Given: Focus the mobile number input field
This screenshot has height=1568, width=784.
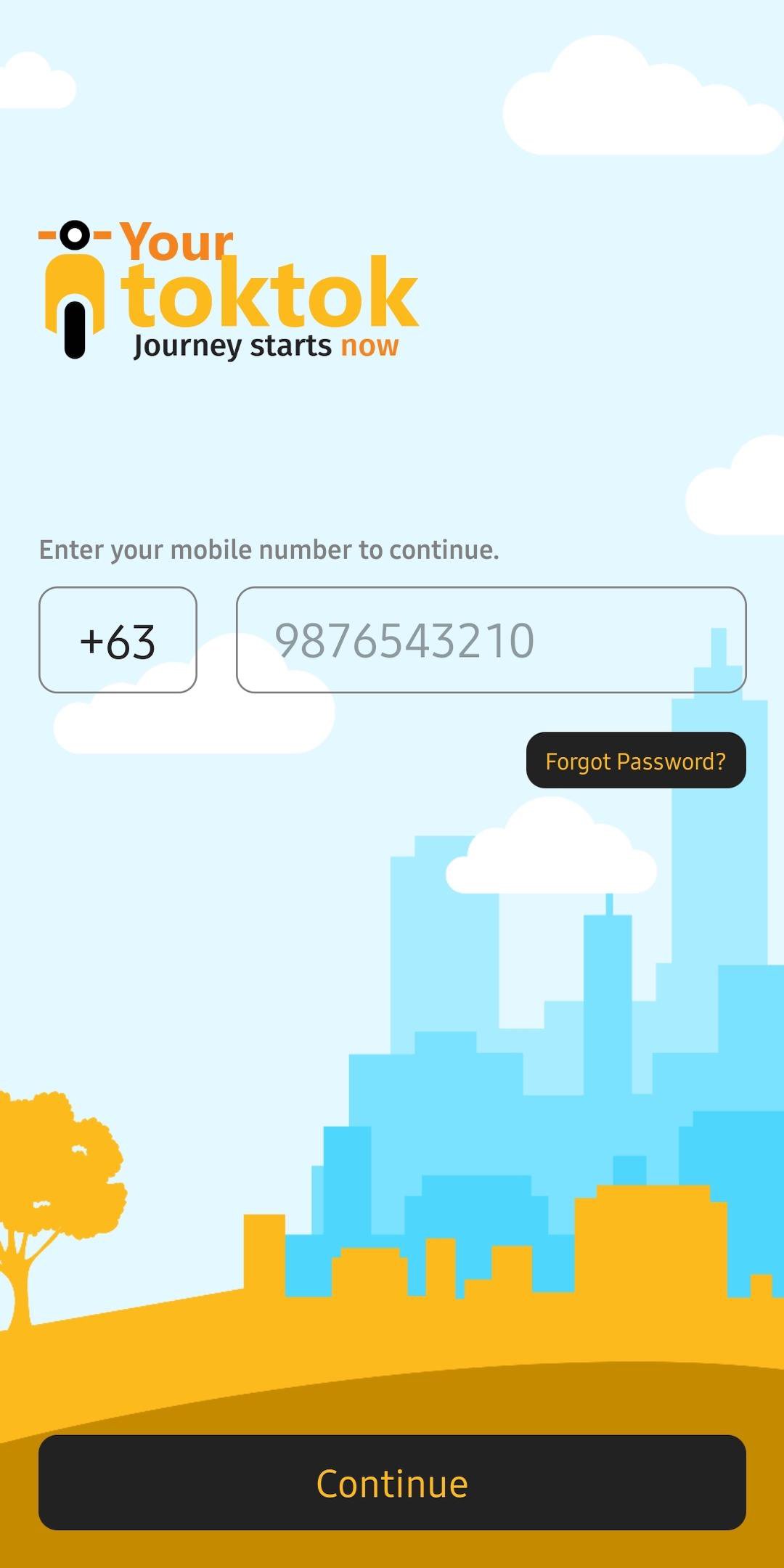Looking at the screenshot, I should click(491, 640).
